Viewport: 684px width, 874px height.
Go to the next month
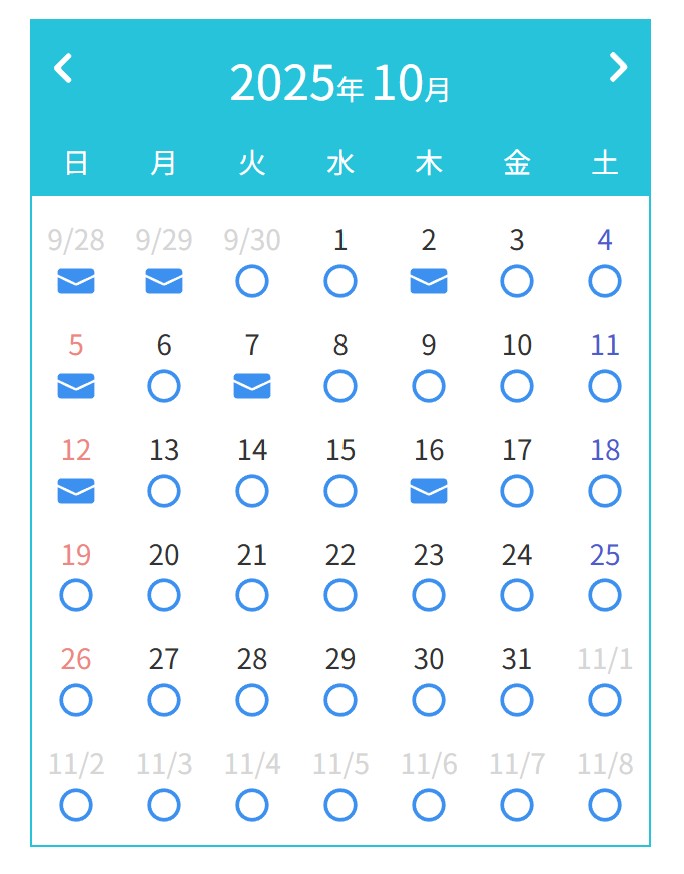point(619,67)
